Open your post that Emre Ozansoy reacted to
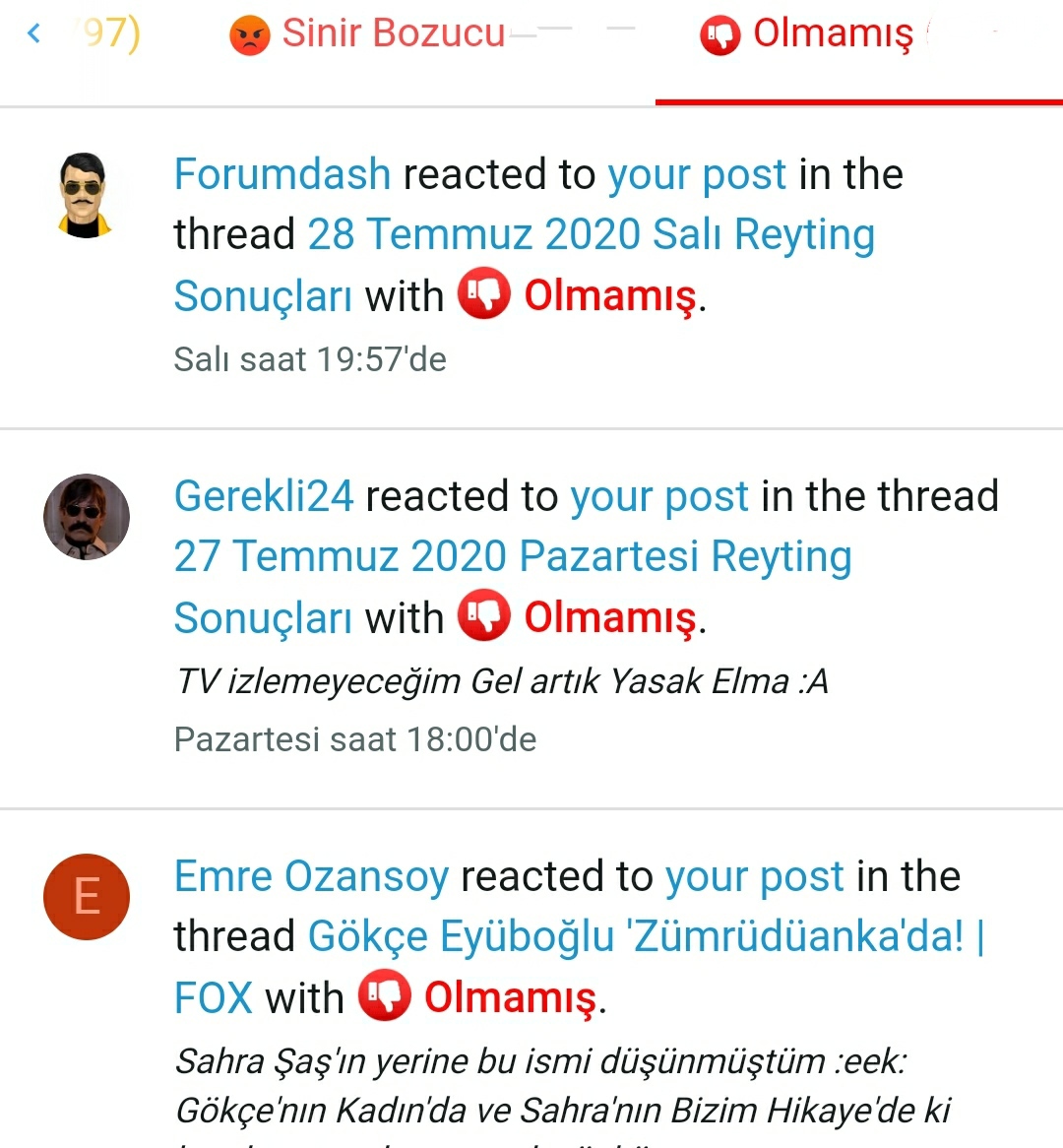This screenshot has width=1063, height=1148. click(x=754, y=876)
